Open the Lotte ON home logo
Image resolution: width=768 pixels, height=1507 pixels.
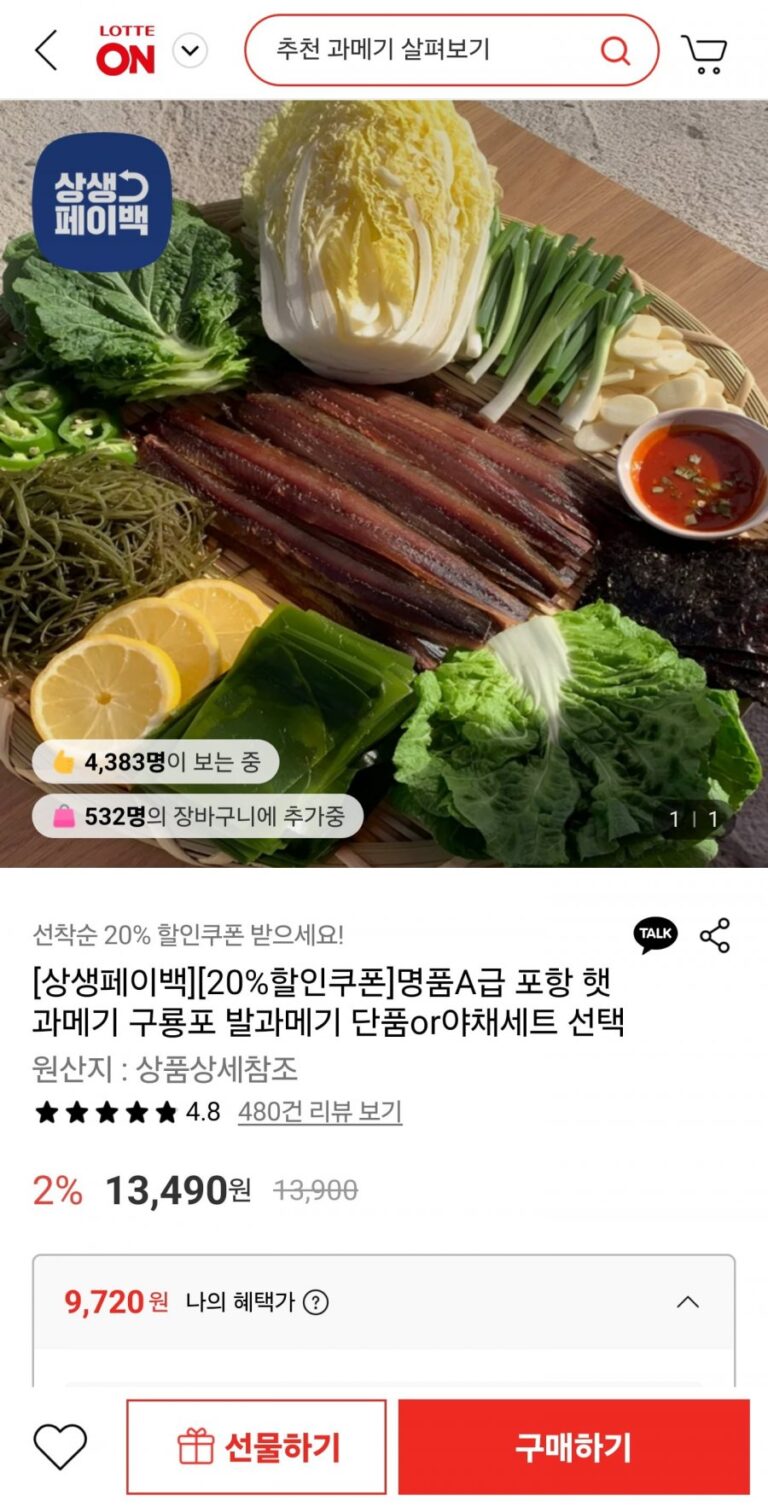click(x=126, y=50)
